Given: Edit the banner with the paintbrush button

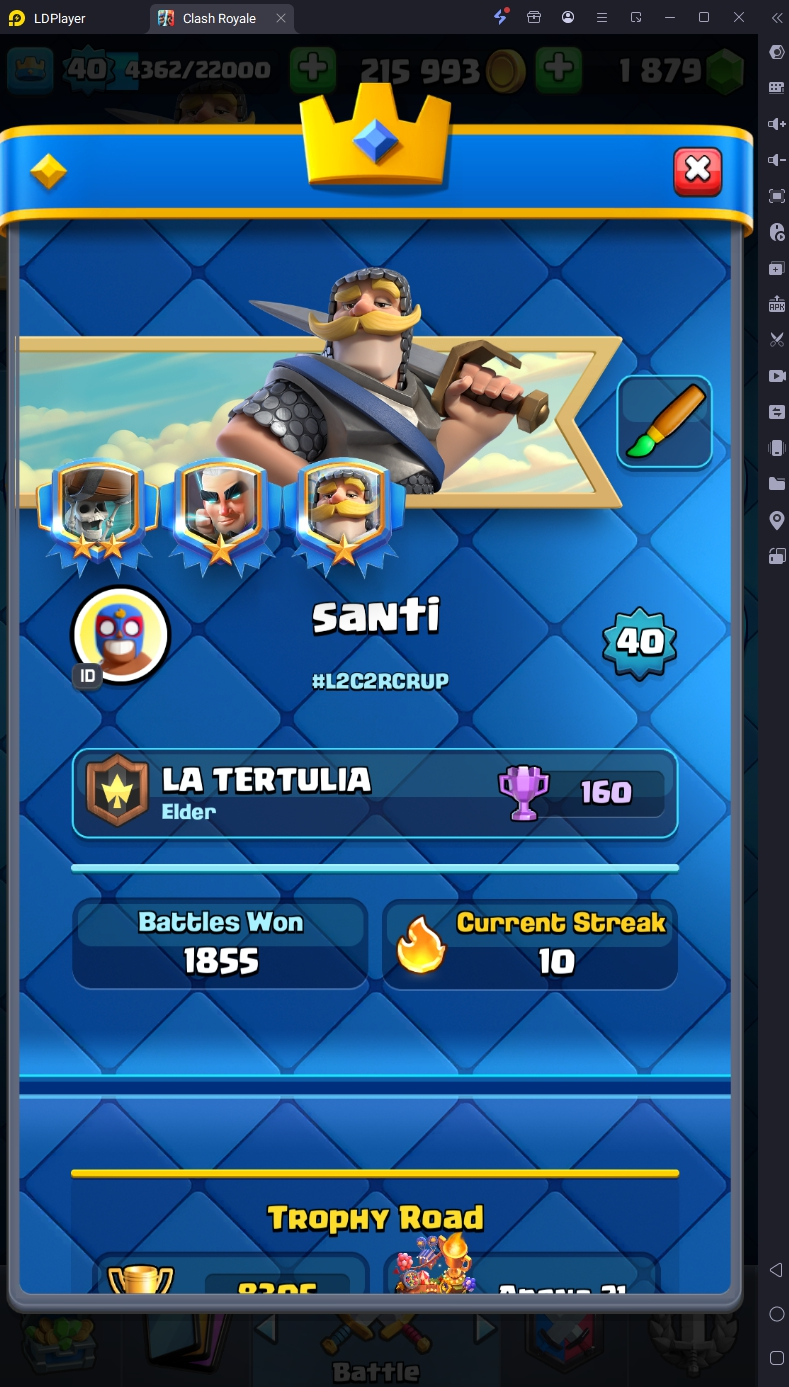Looking at the screenshot, I should 664,422.
